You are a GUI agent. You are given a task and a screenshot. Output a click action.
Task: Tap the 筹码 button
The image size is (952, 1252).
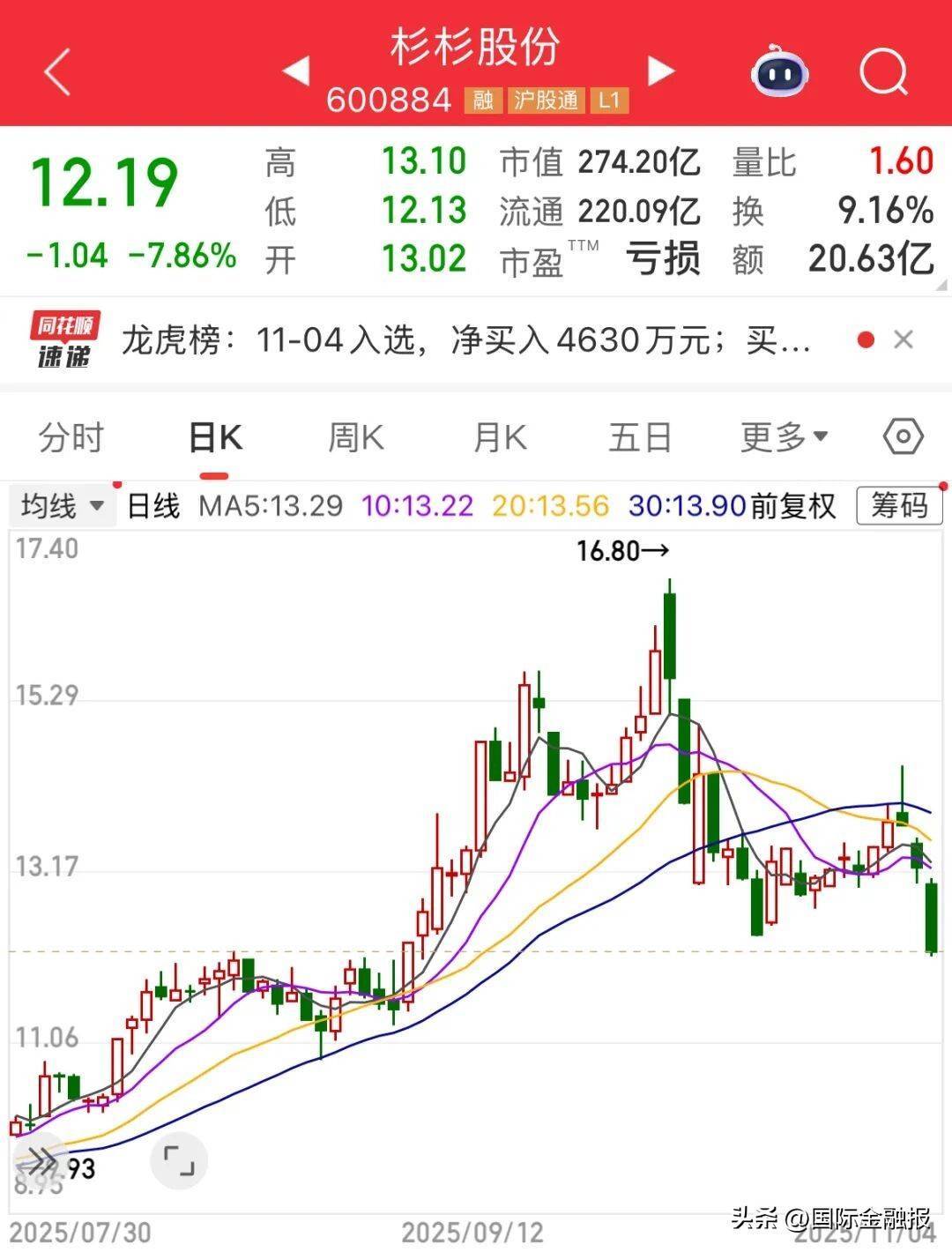click(899, 506)
